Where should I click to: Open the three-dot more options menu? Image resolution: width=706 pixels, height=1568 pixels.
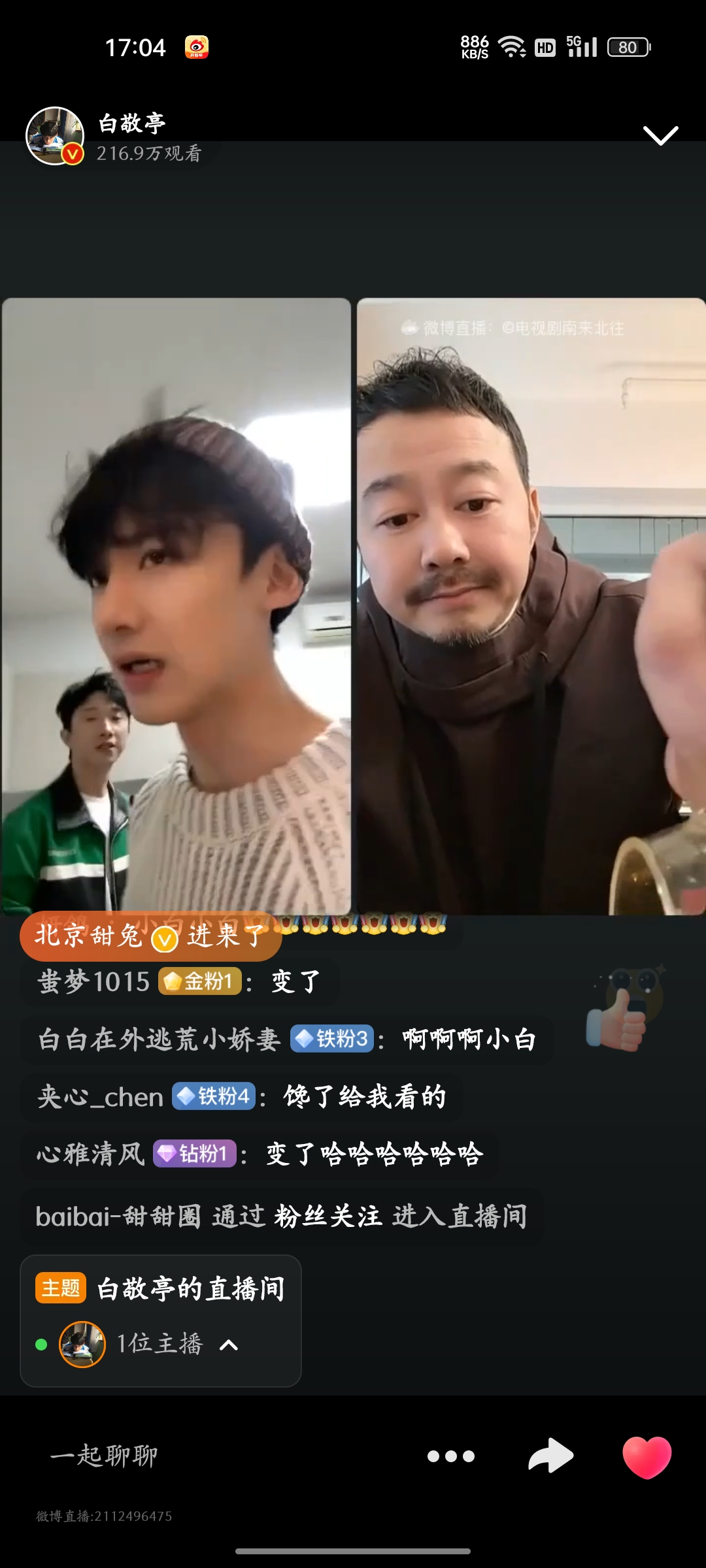[x=450, y=1456]
